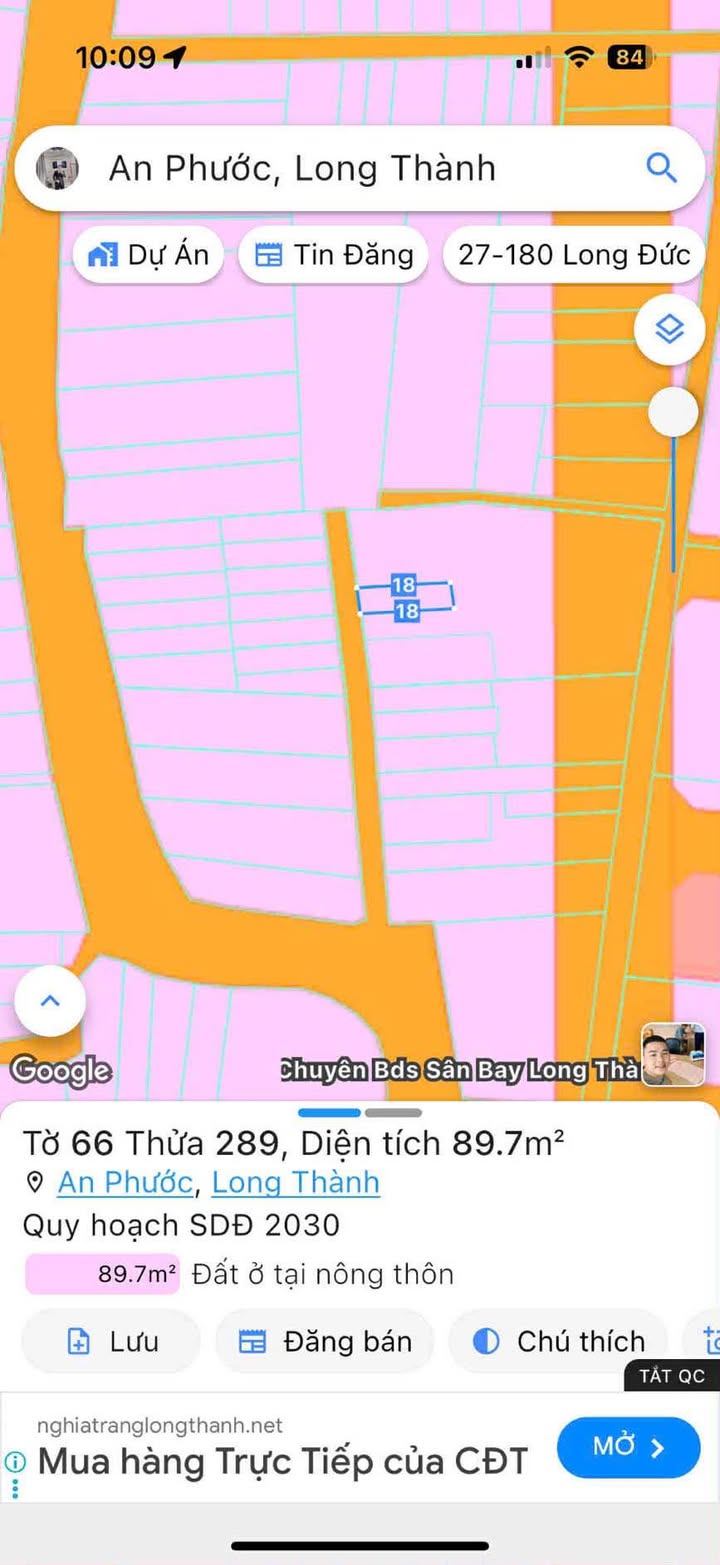Image resolution: width=720 pixels, height=1565 pixels.
Task: Select the Dự Án chip
Action: point(148,255)
